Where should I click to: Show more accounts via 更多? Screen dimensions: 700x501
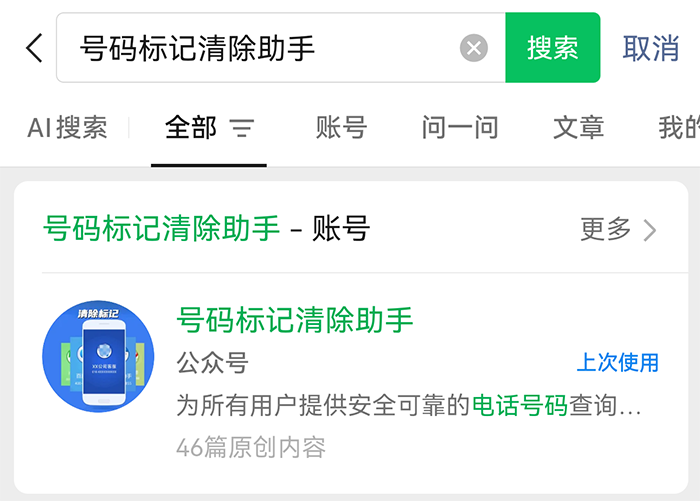[618, 229]
